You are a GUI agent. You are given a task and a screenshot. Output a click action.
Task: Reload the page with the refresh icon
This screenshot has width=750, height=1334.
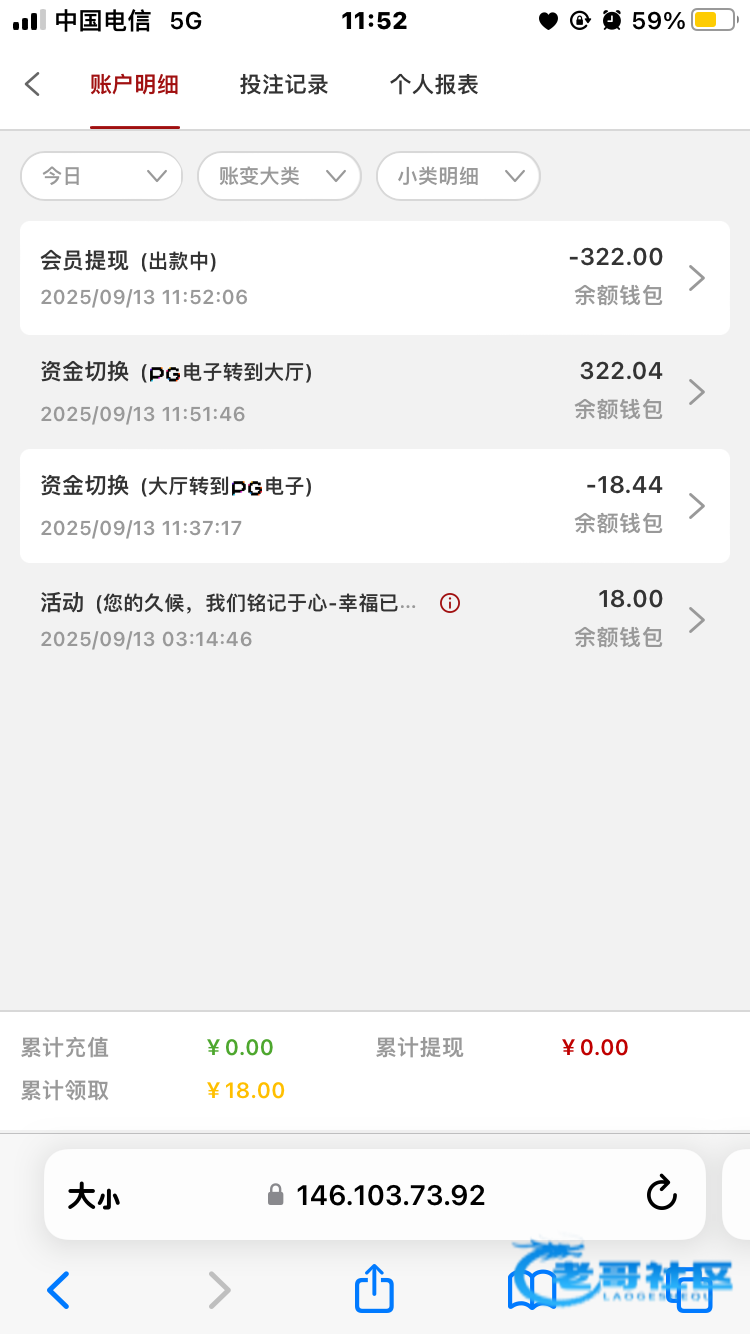(x=662, y=1194)
